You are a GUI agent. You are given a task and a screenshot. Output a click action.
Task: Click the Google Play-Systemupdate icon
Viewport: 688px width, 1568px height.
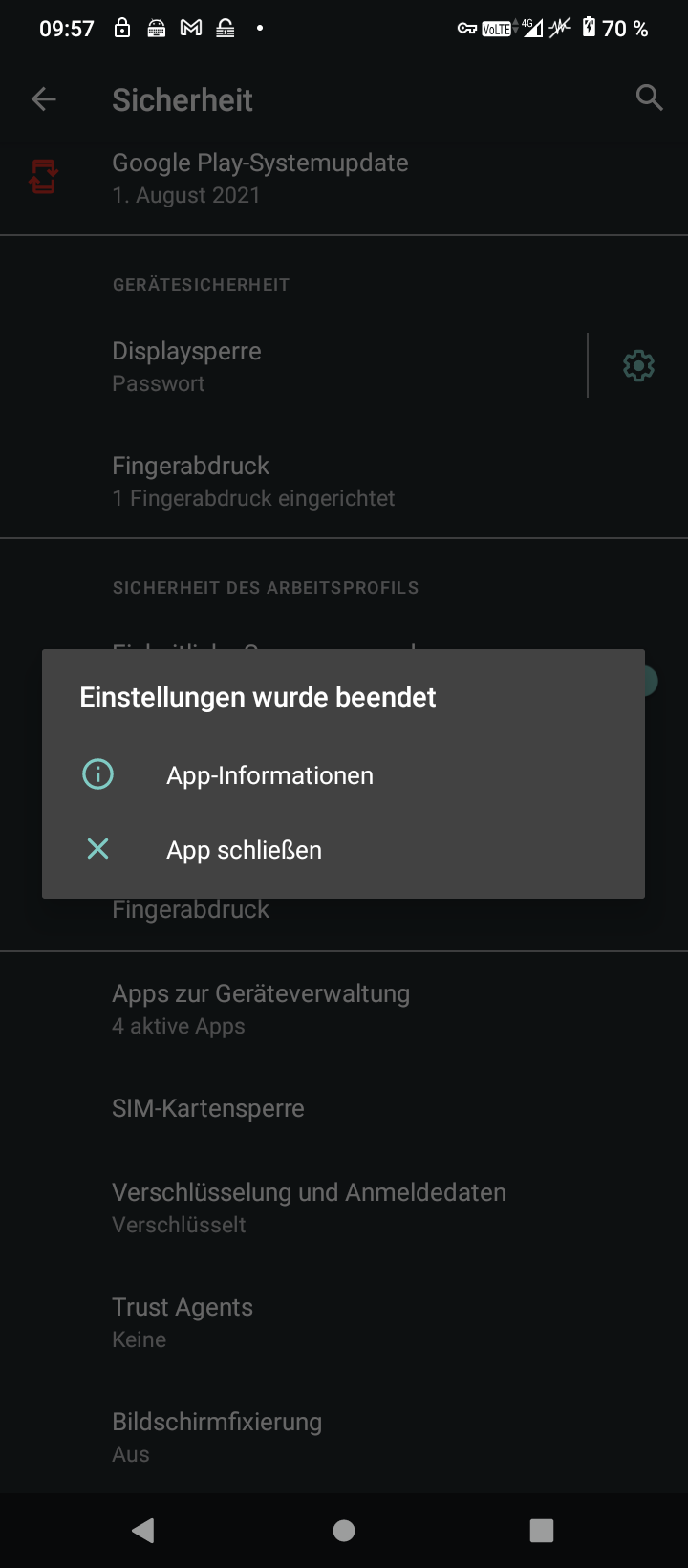[42, 176]
